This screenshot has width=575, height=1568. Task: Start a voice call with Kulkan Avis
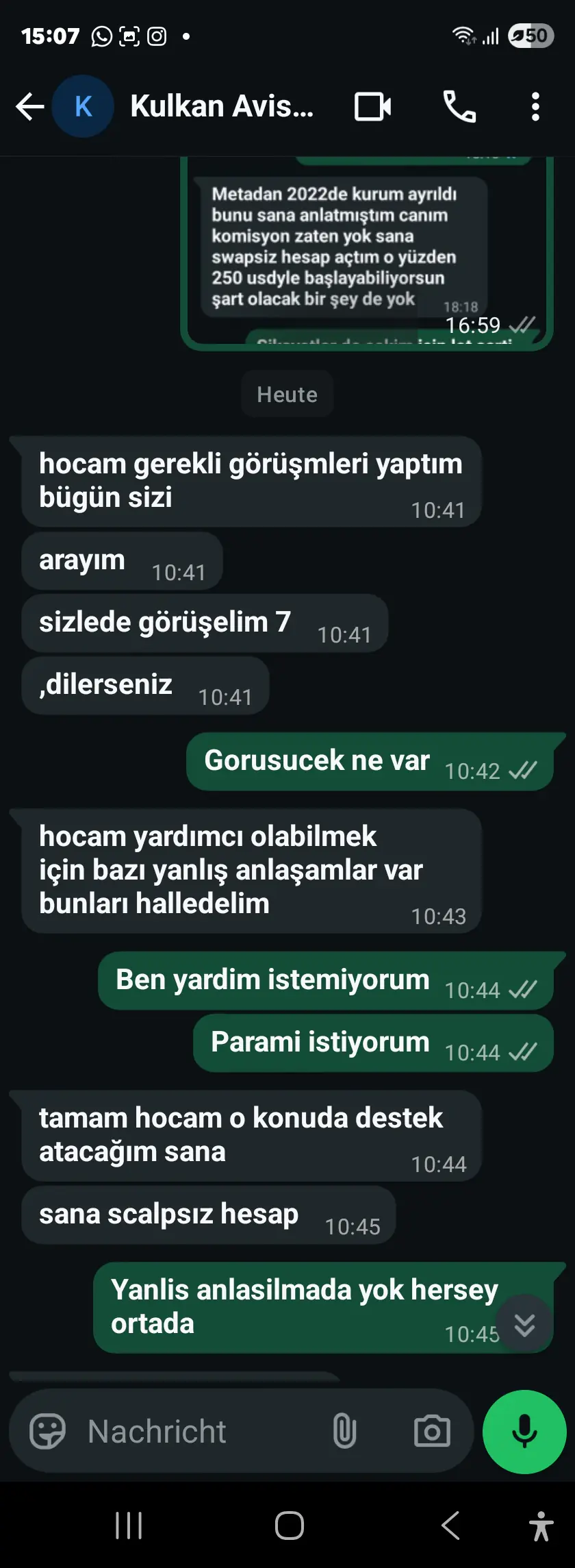pos(459,107)
